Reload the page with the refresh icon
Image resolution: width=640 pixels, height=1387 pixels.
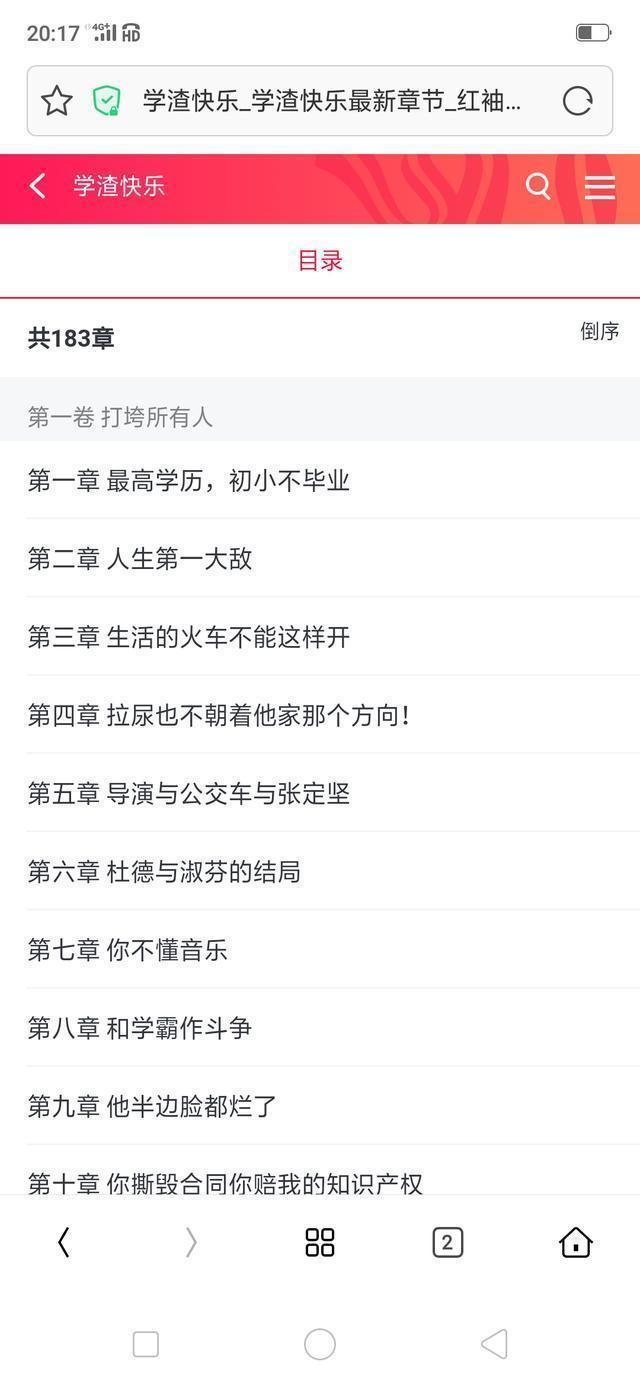click(578, 100)
